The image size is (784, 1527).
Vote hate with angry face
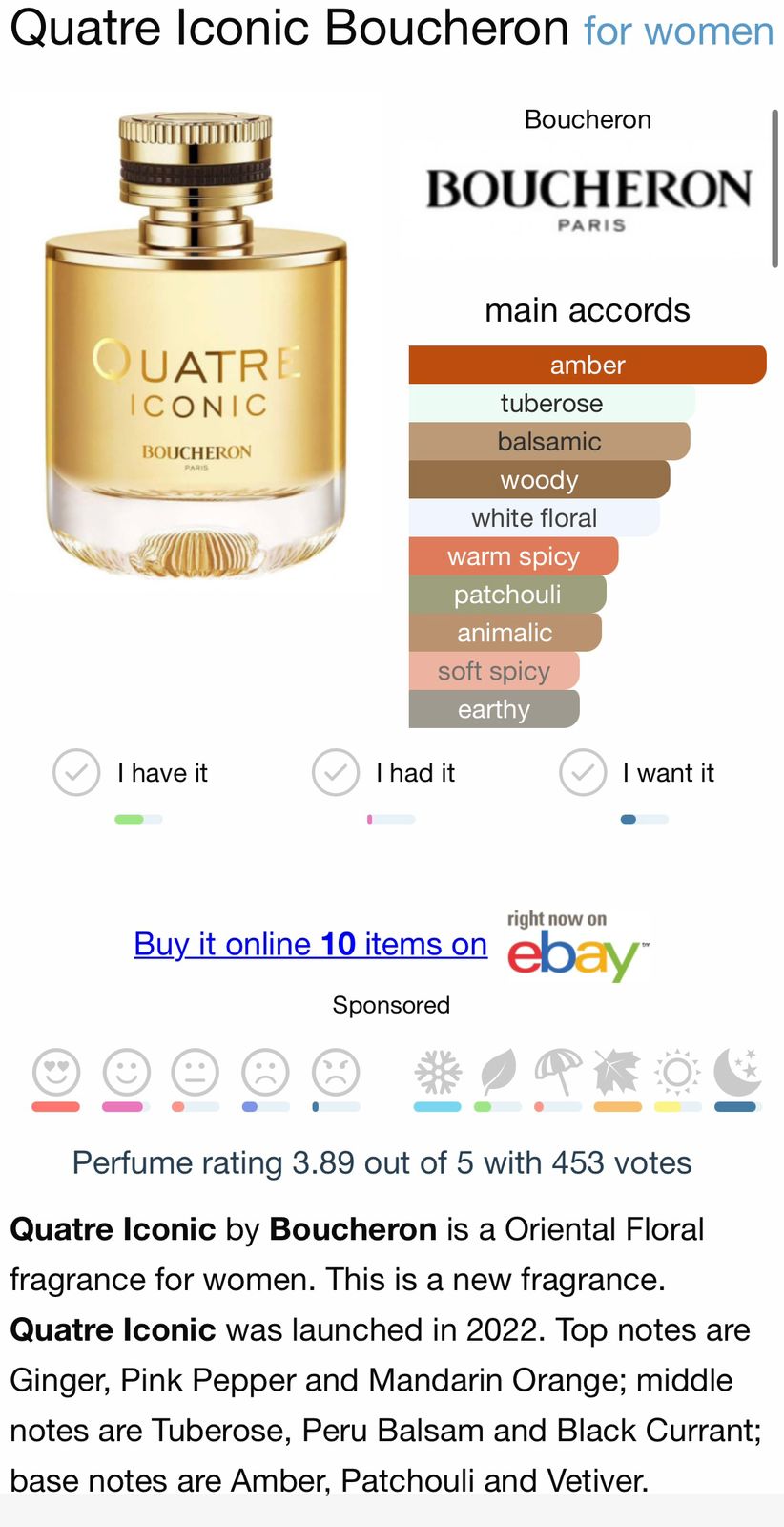[336, 1073]
